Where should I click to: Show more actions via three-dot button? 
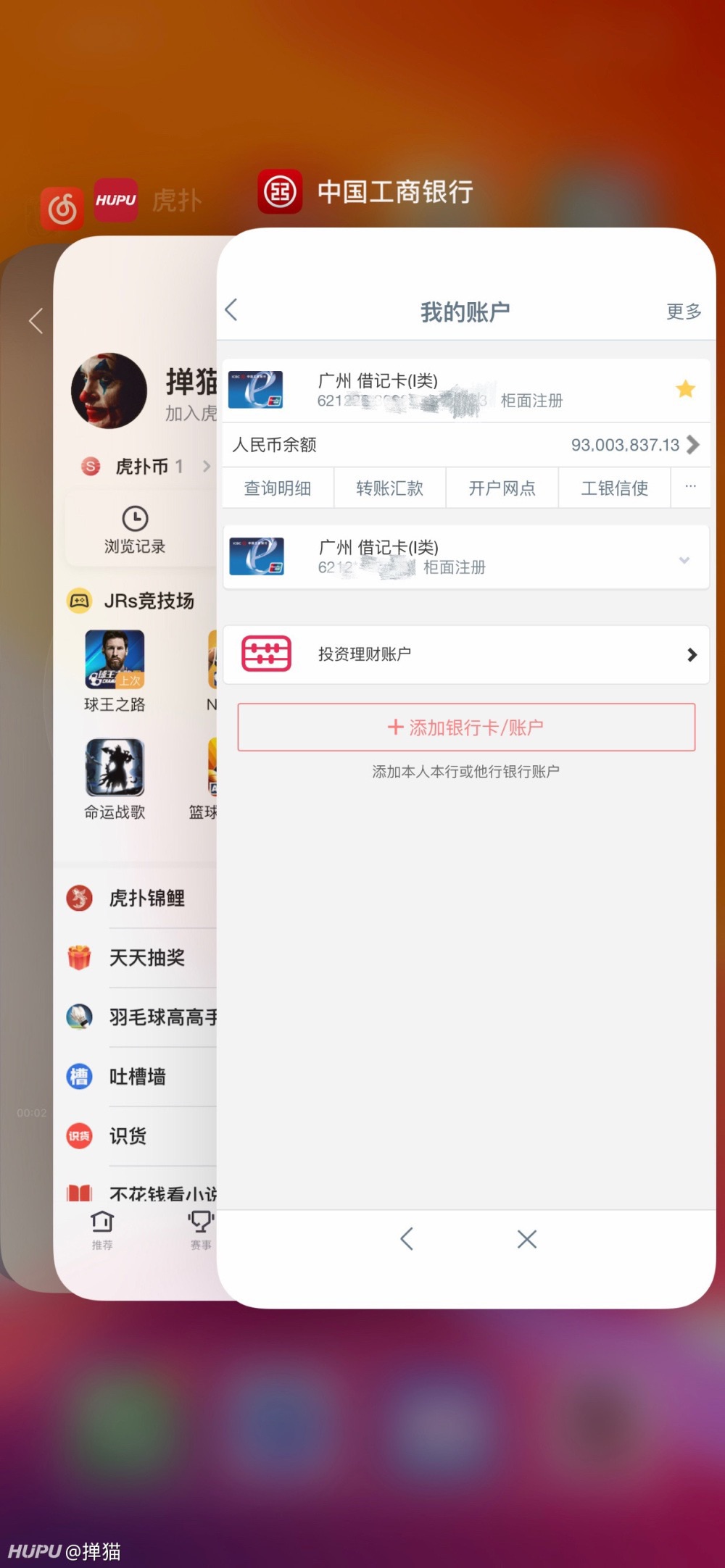click(690, 487)
